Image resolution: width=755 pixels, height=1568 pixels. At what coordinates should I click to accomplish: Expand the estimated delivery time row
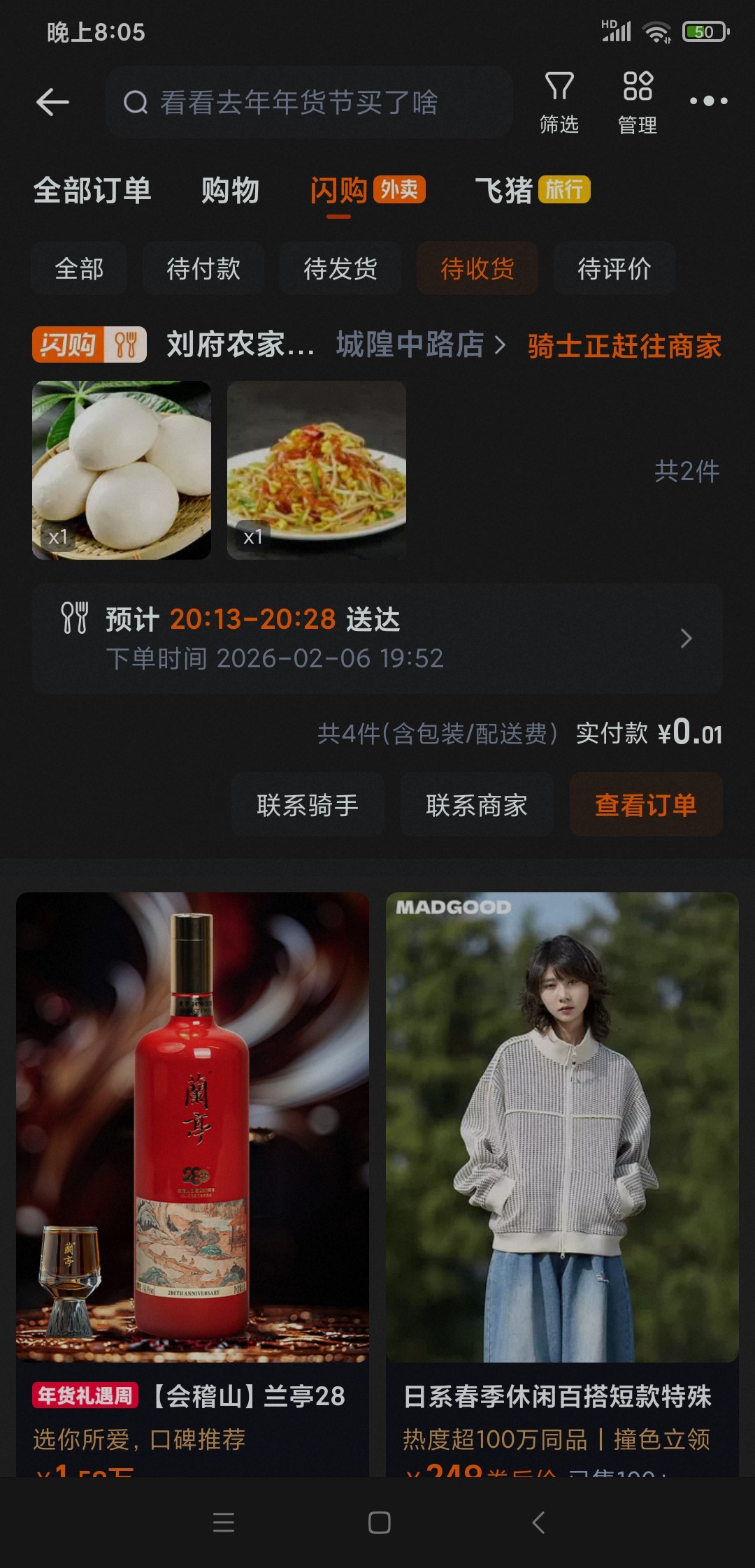pyautogui.click(x=377, y=638)
